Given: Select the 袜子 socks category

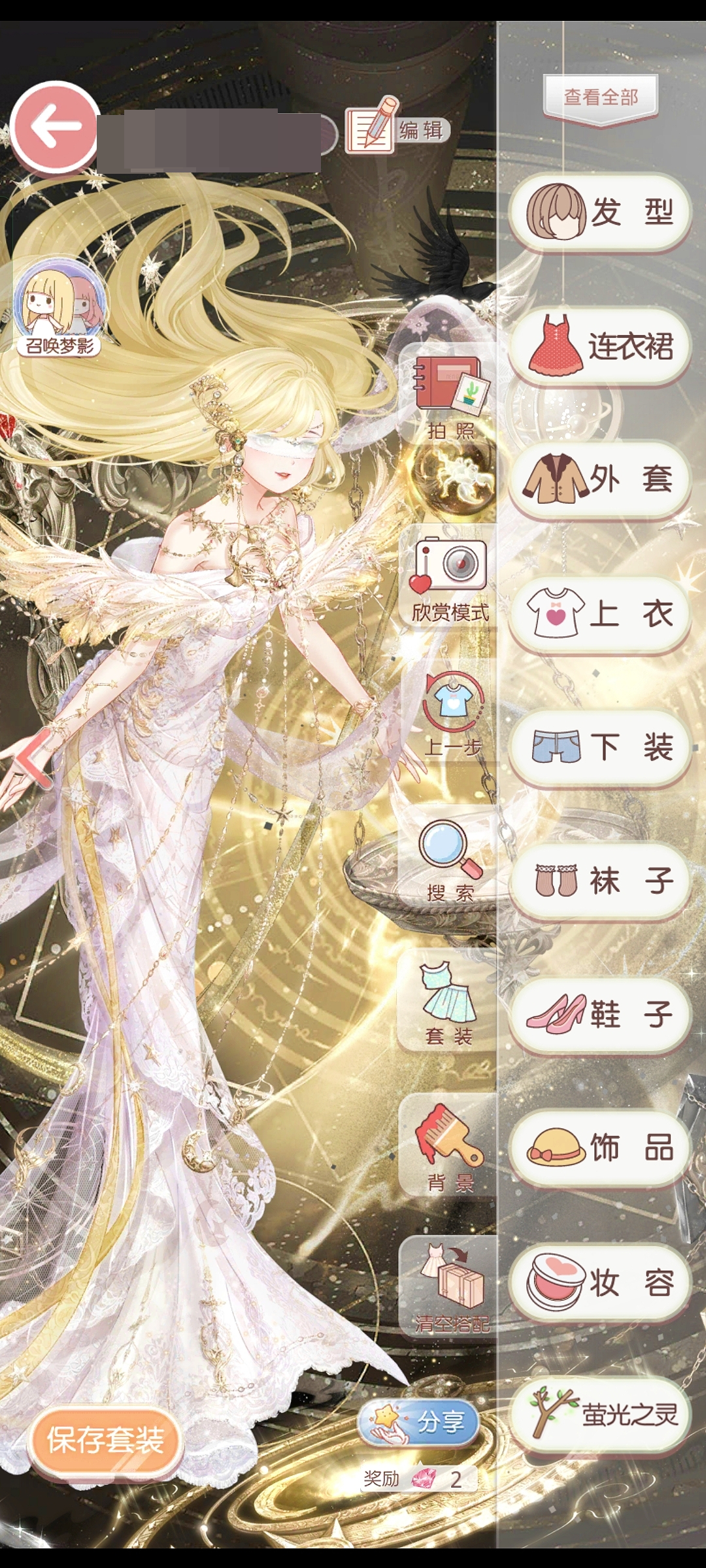Looking at the screenshot, I should point(599,881).
